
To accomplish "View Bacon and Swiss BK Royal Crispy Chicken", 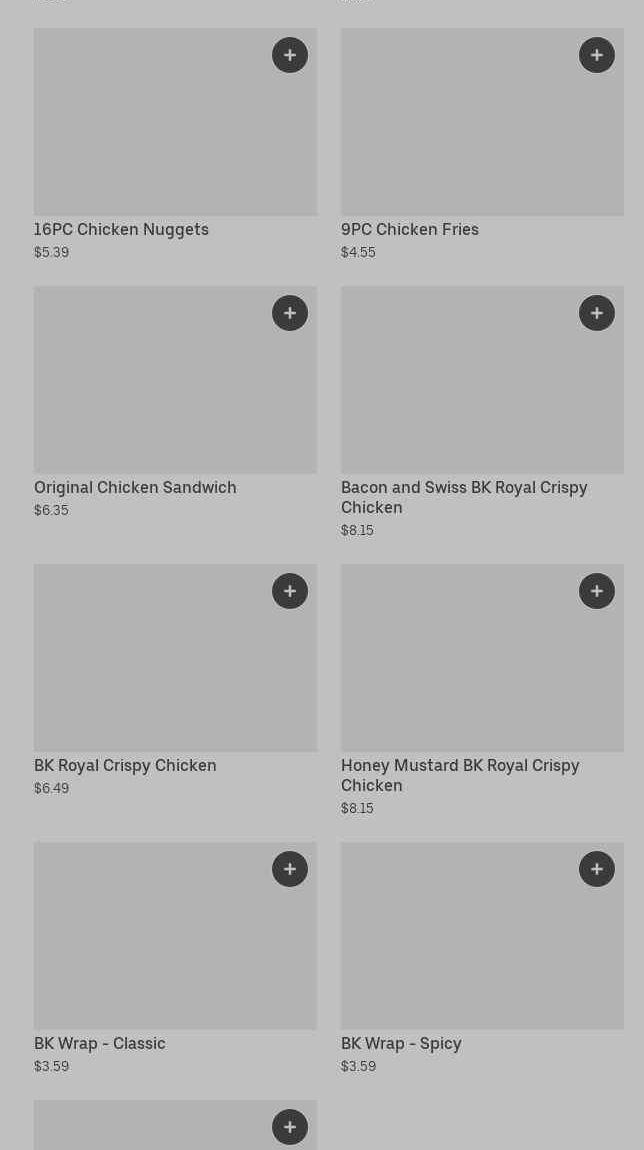I will click(460, 390).
